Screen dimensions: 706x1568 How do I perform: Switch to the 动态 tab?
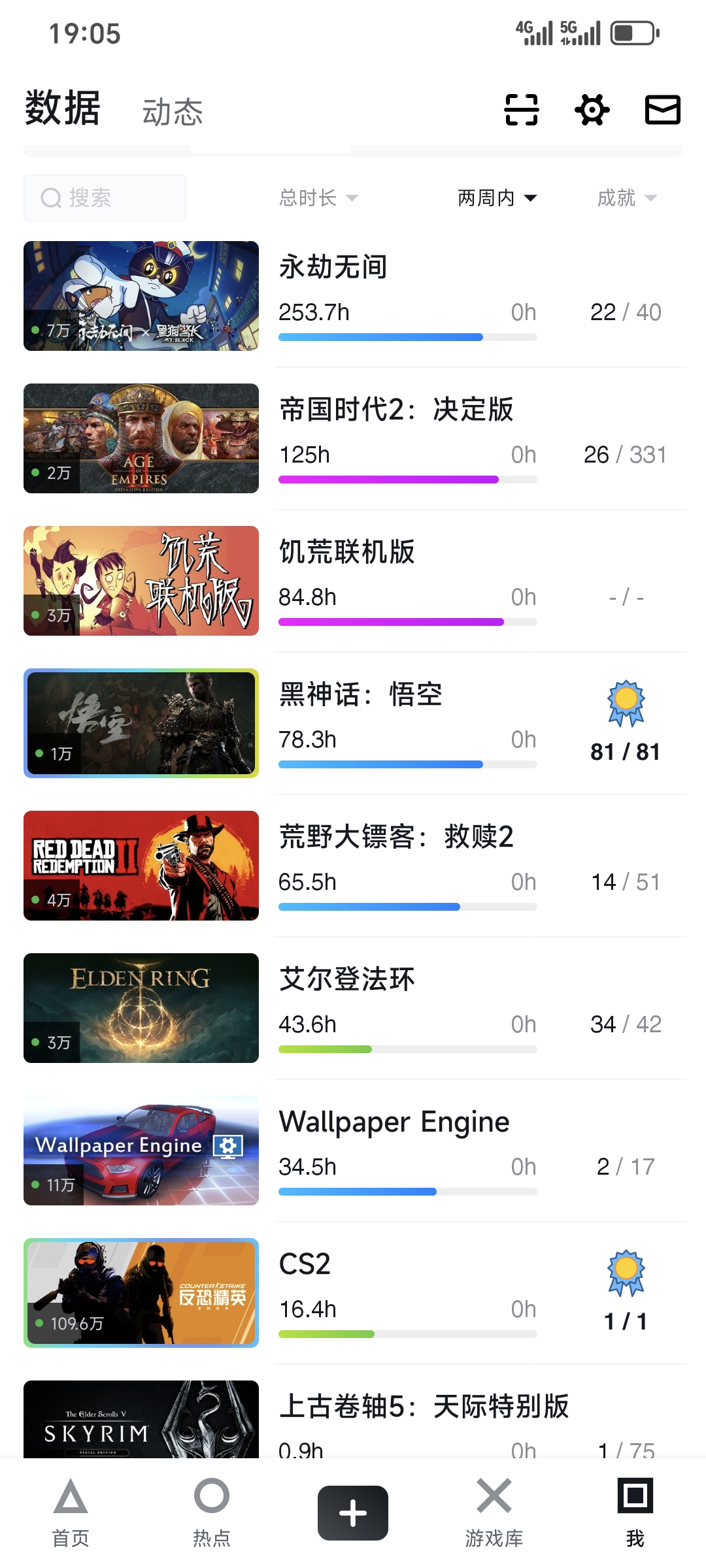tap(173, 112)
